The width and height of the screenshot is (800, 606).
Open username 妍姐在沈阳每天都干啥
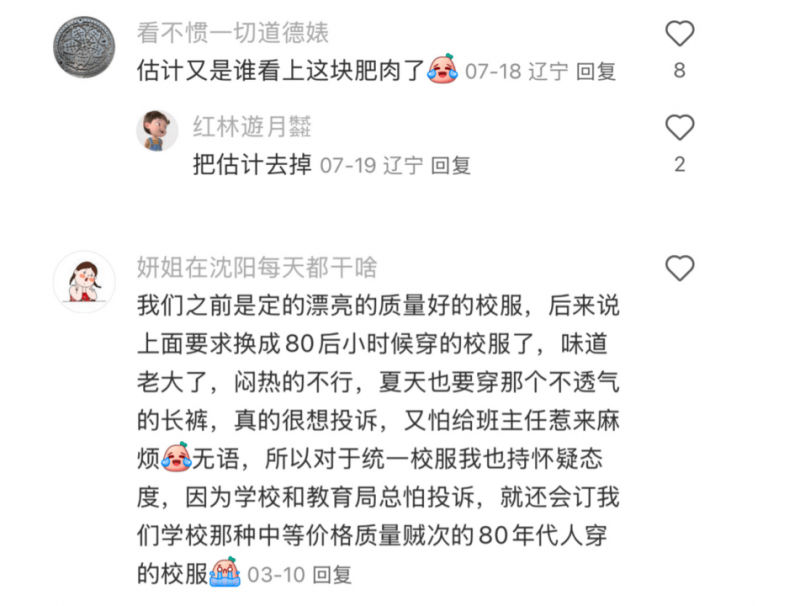[257, 267]
